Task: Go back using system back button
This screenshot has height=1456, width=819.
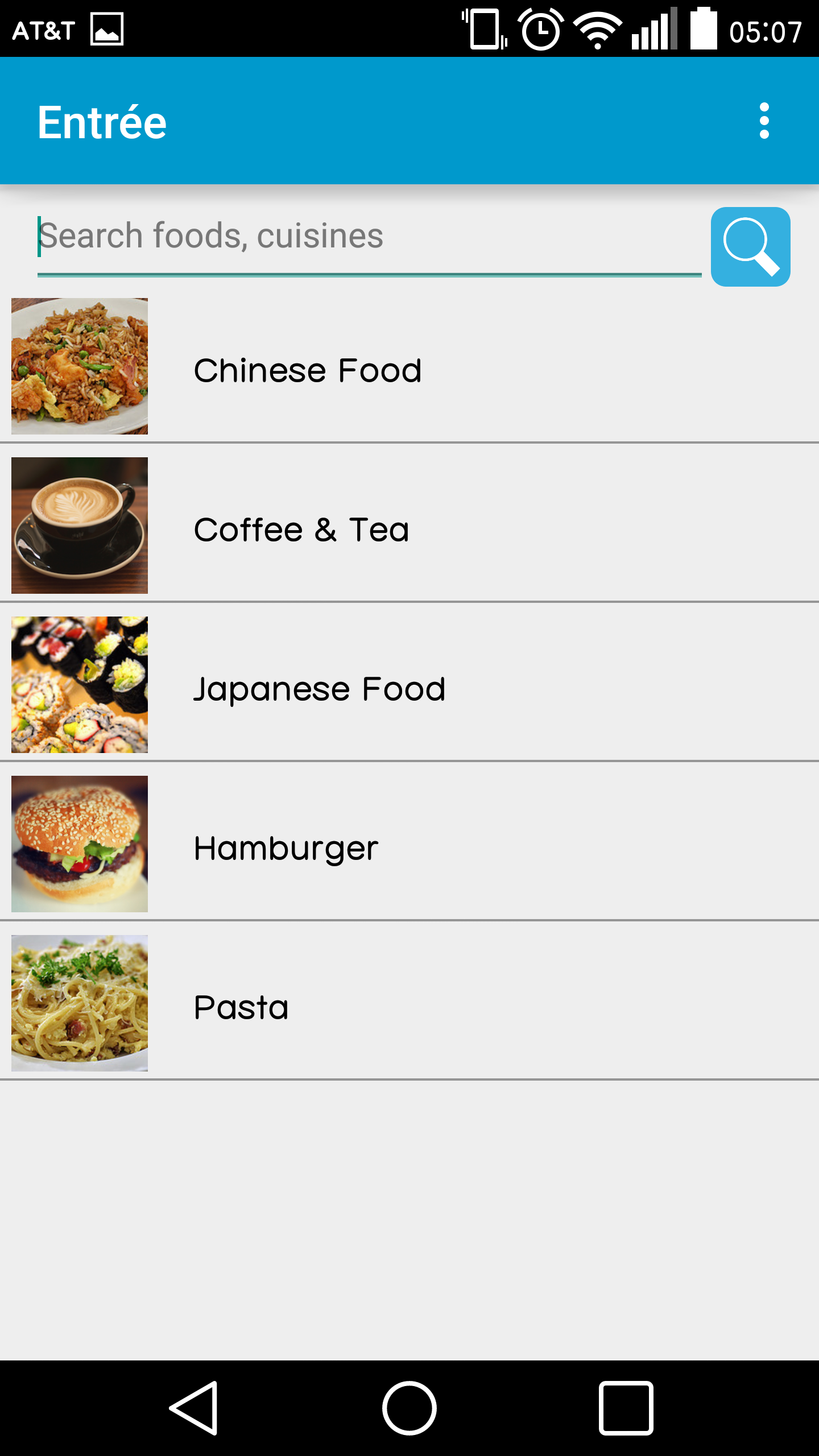Action: pos(194,1408)
